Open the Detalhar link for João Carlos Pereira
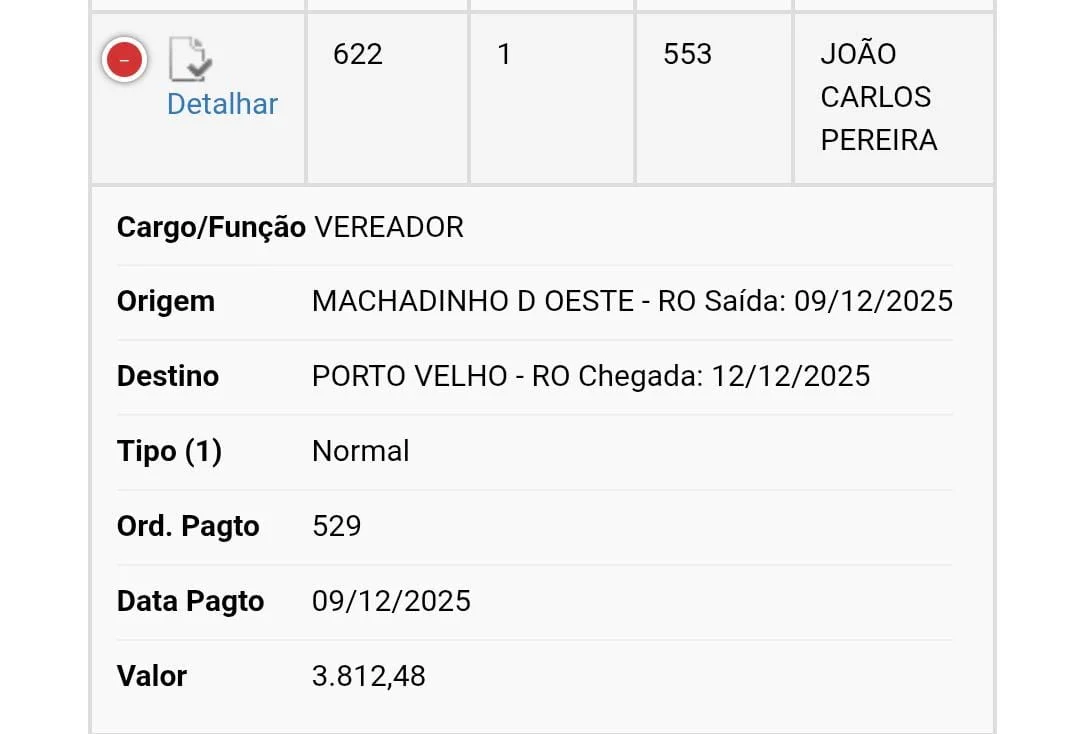The height and width of the screenshot is (734, 1080). click(221, 104)
